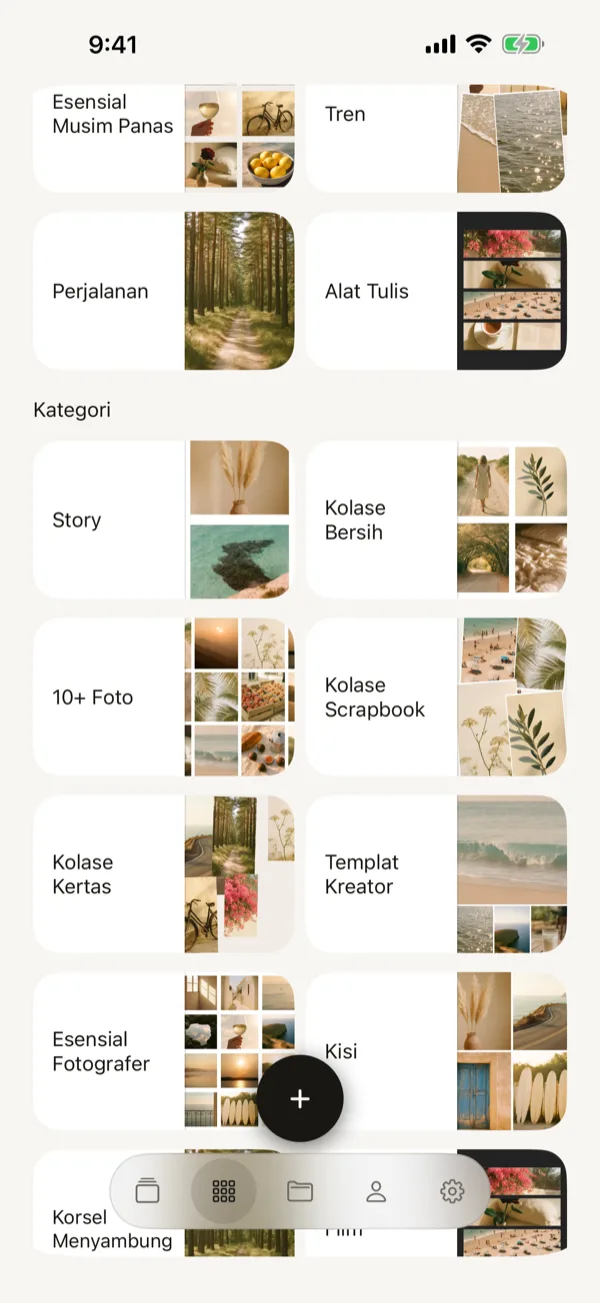
Task: Select the Kolase Scrapbook category
Action: click(x=436, y=697)
